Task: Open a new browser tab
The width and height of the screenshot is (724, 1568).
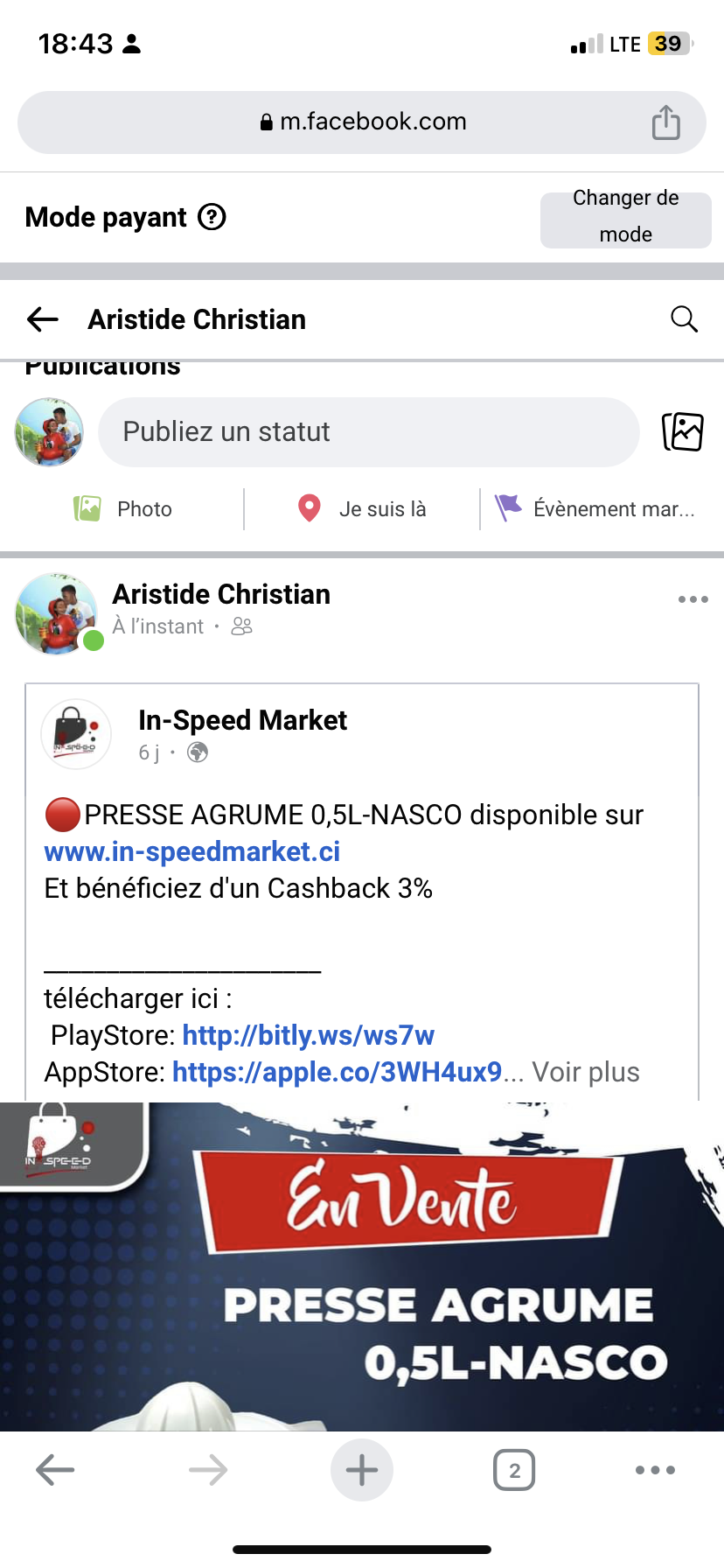Action: (362, 1470)
